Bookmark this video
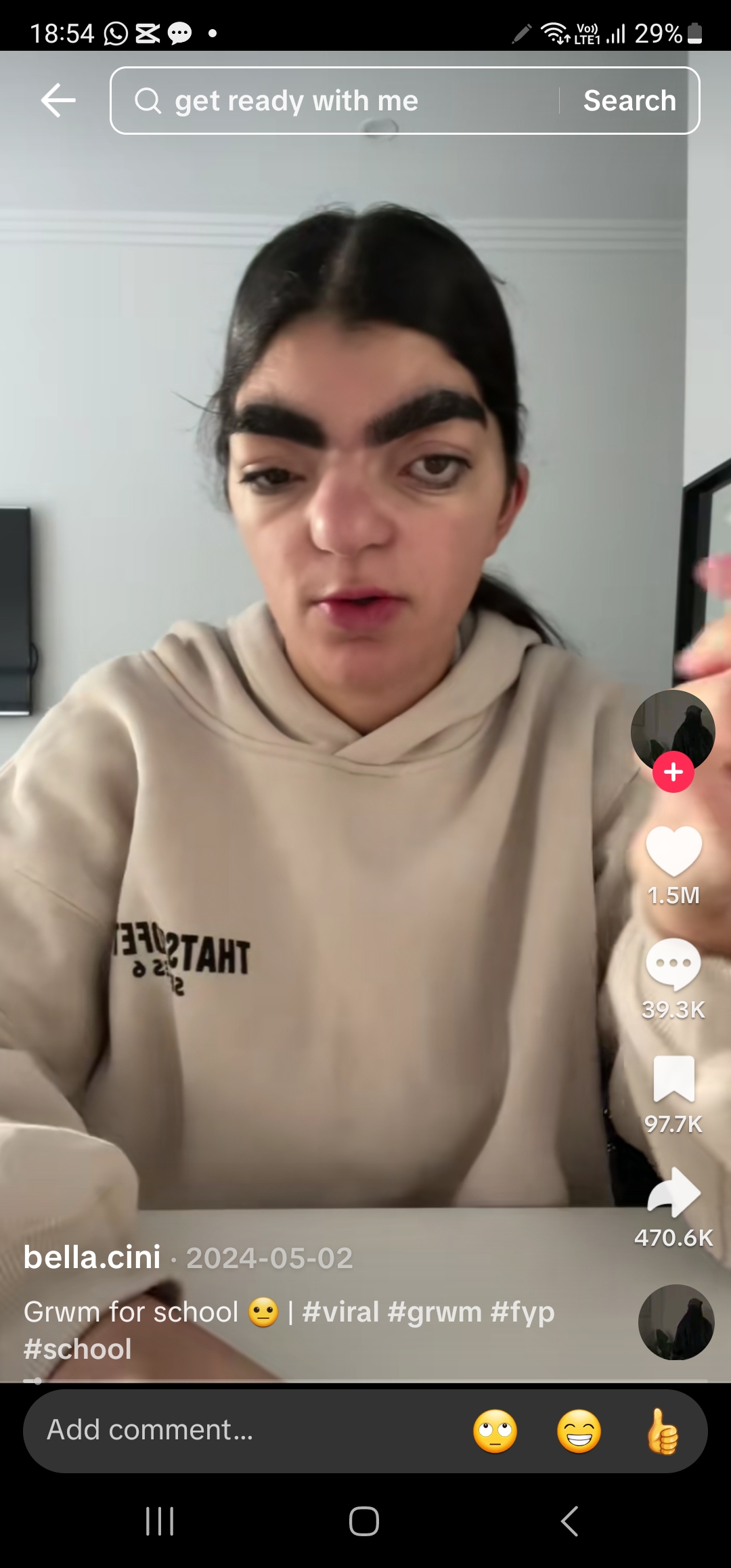 (673, 1079)
